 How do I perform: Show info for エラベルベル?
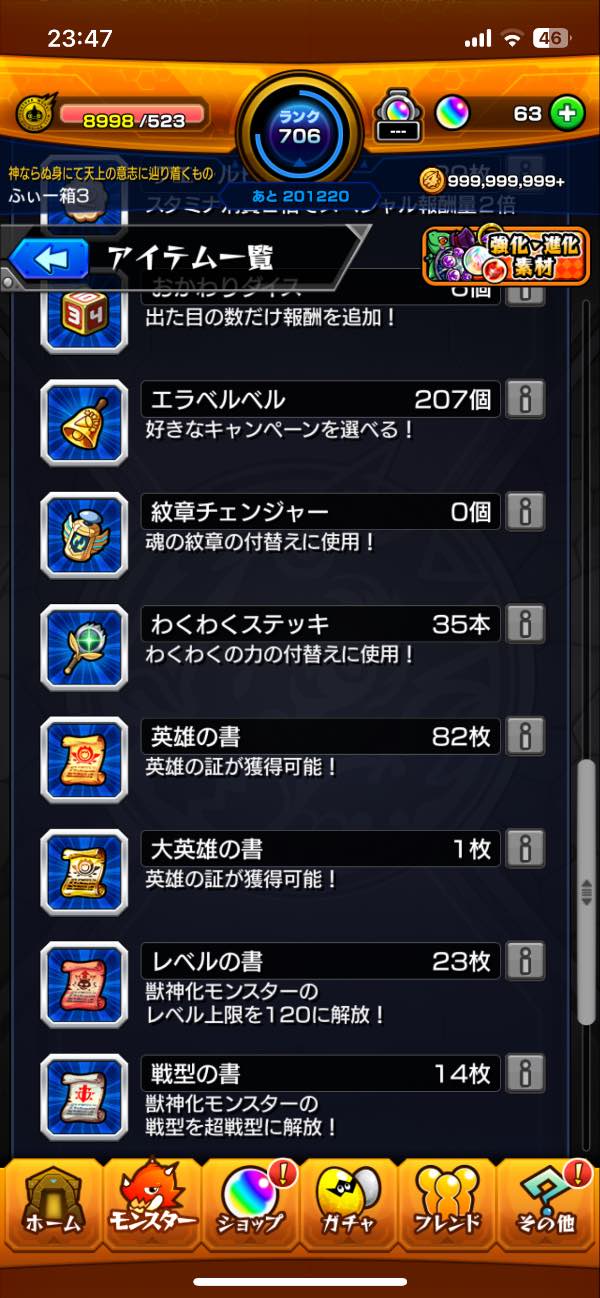(x=525, y=400)
